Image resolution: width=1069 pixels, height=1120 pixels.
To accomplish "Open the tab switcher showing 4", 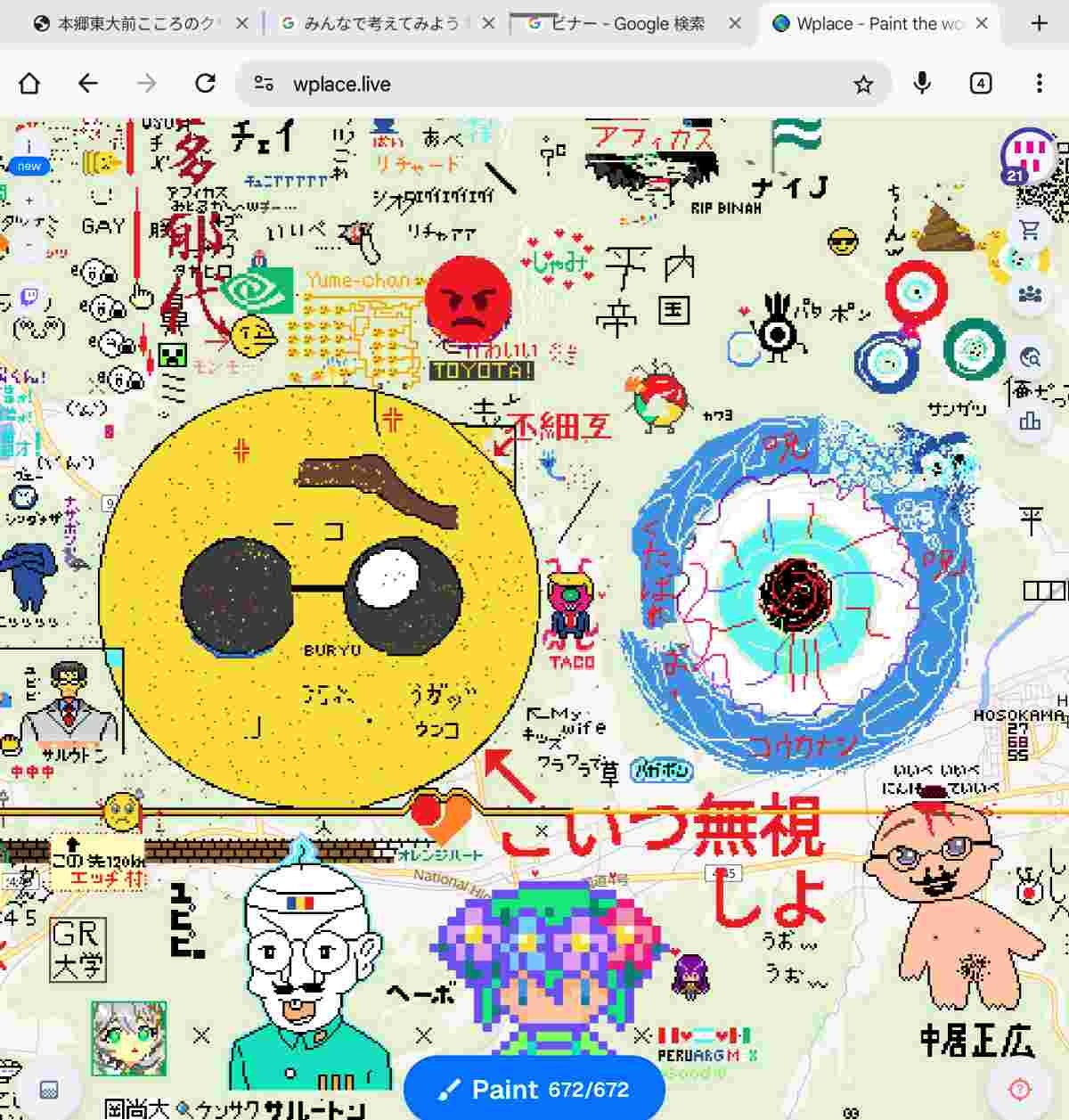I will coord(980,84).
